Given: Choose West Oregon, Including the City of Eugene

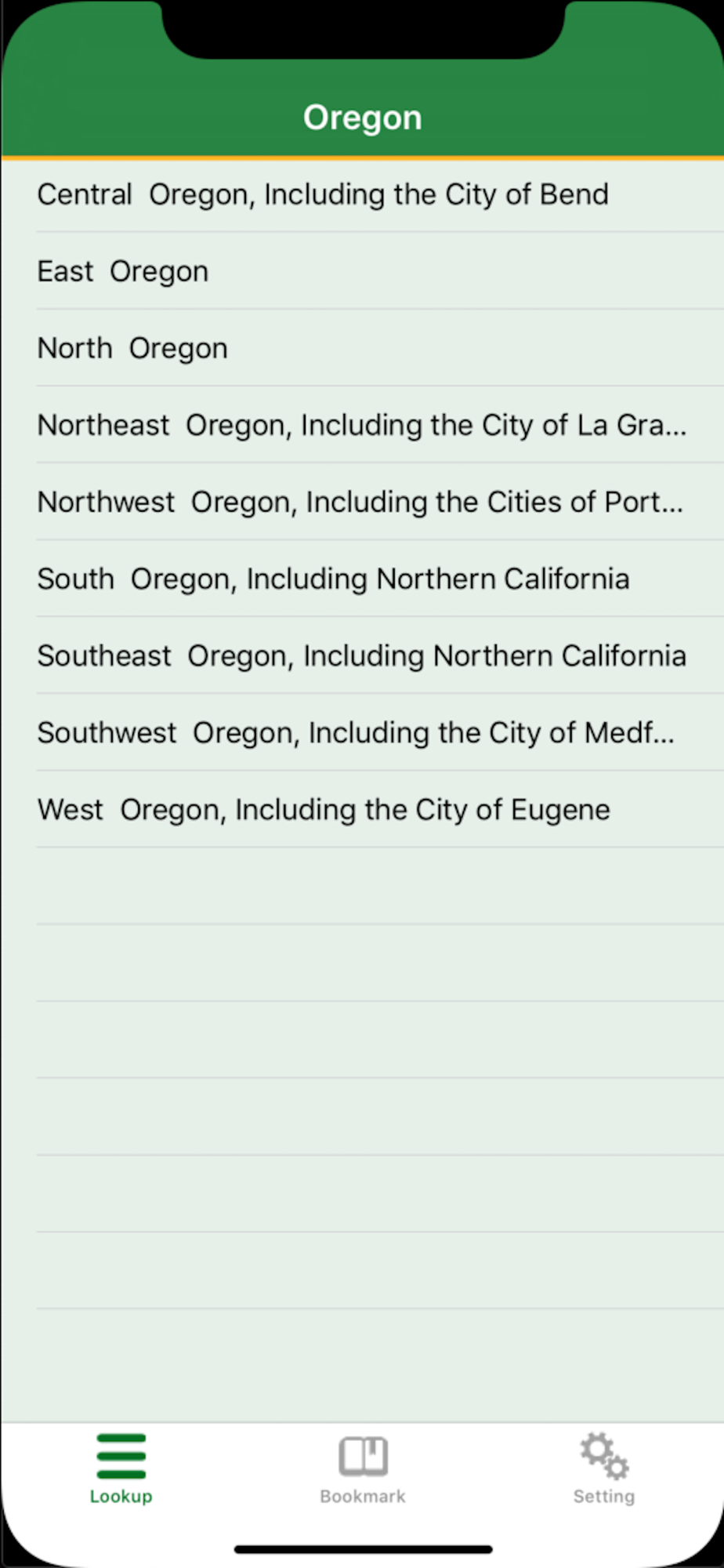Looking at the screenshot, I should click(362, 809).
